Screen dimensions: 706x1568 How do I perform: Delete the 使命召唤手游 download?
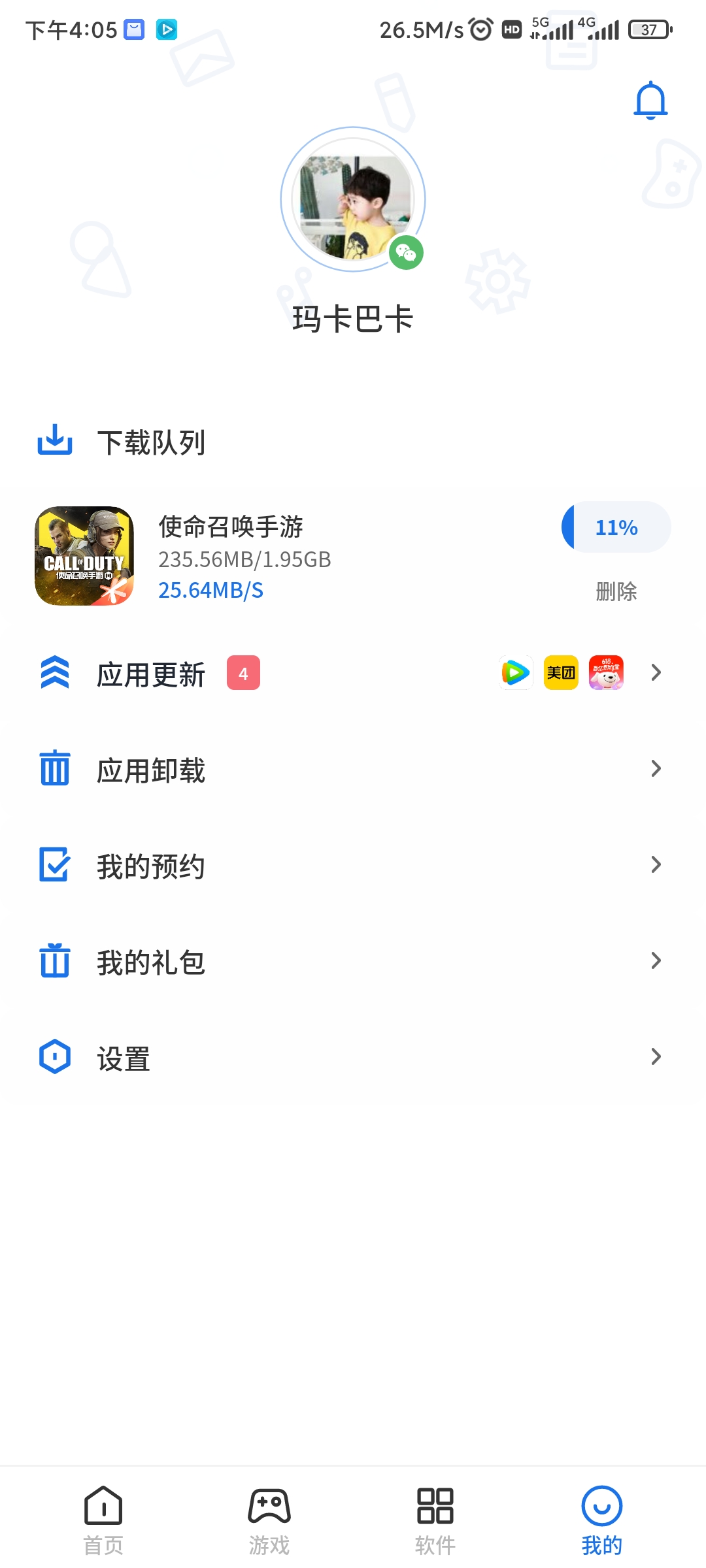click(x=616, y=592)
